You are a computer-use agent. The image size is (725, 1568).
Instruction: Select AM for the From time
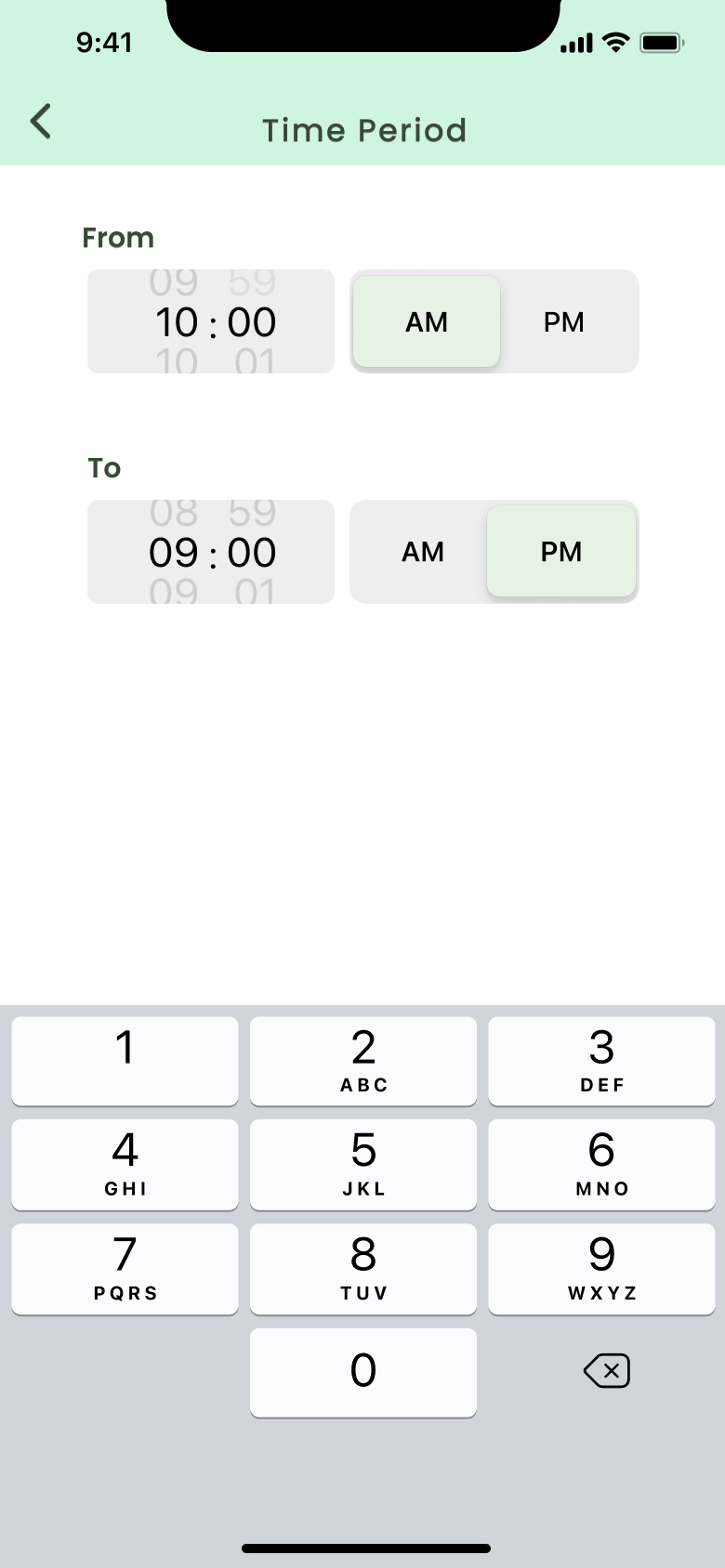coord(427,321)
